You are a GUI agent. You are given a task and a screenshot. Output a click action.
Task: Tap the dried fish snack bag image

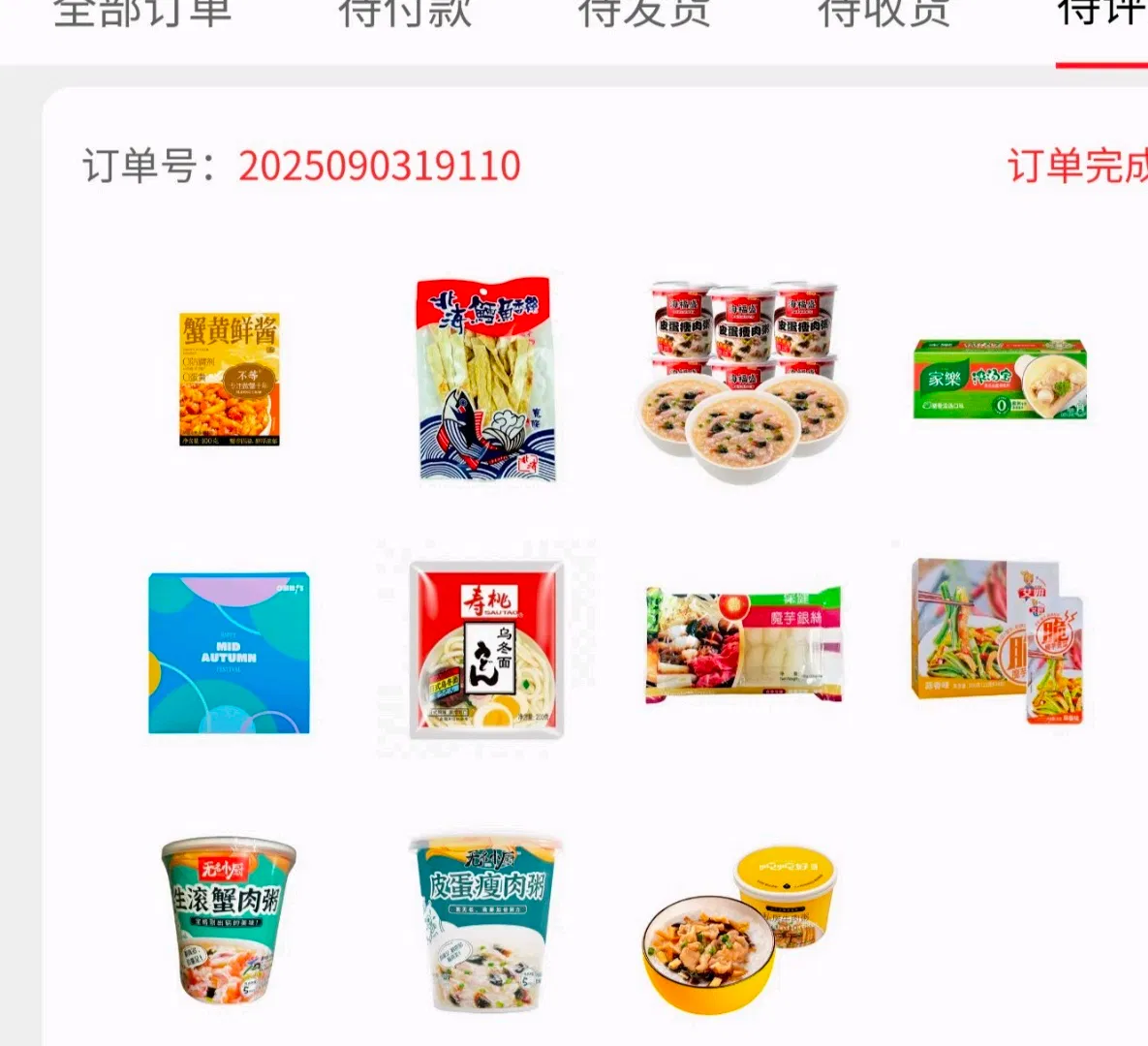click(x=486, y=380)
